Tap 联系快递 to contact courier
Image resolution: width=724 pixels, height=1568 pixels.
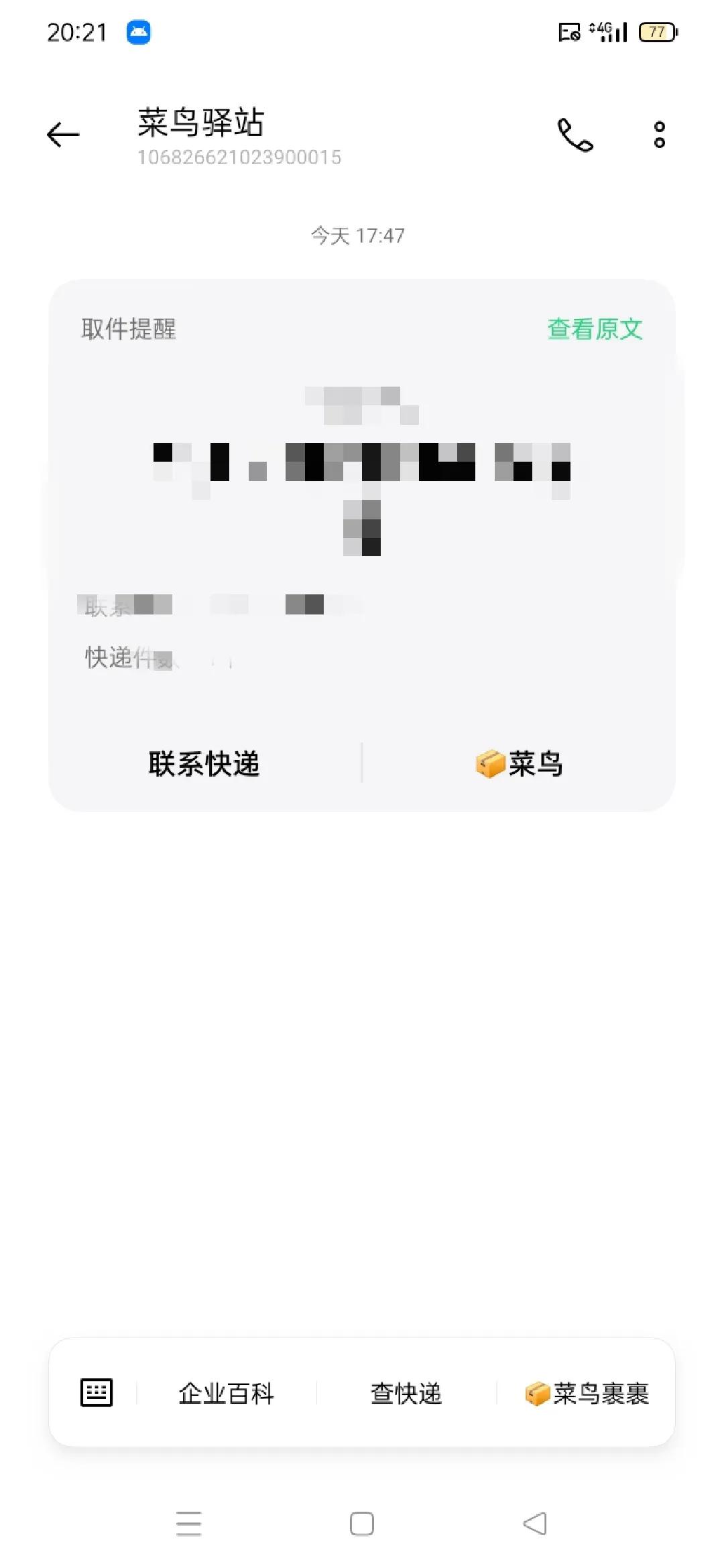pos(204,764)
